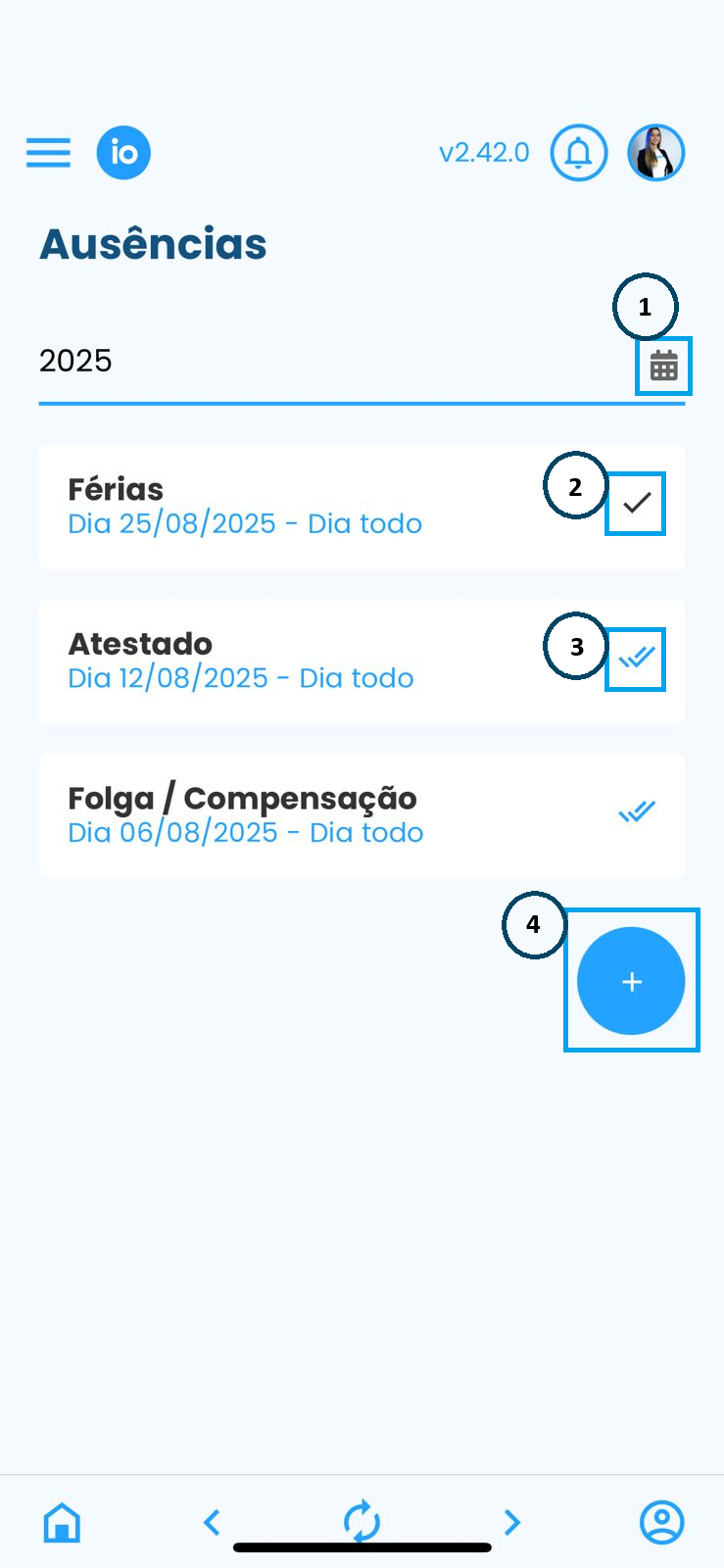
Task: Click the bell notification icon
Action: click(579, 153)
